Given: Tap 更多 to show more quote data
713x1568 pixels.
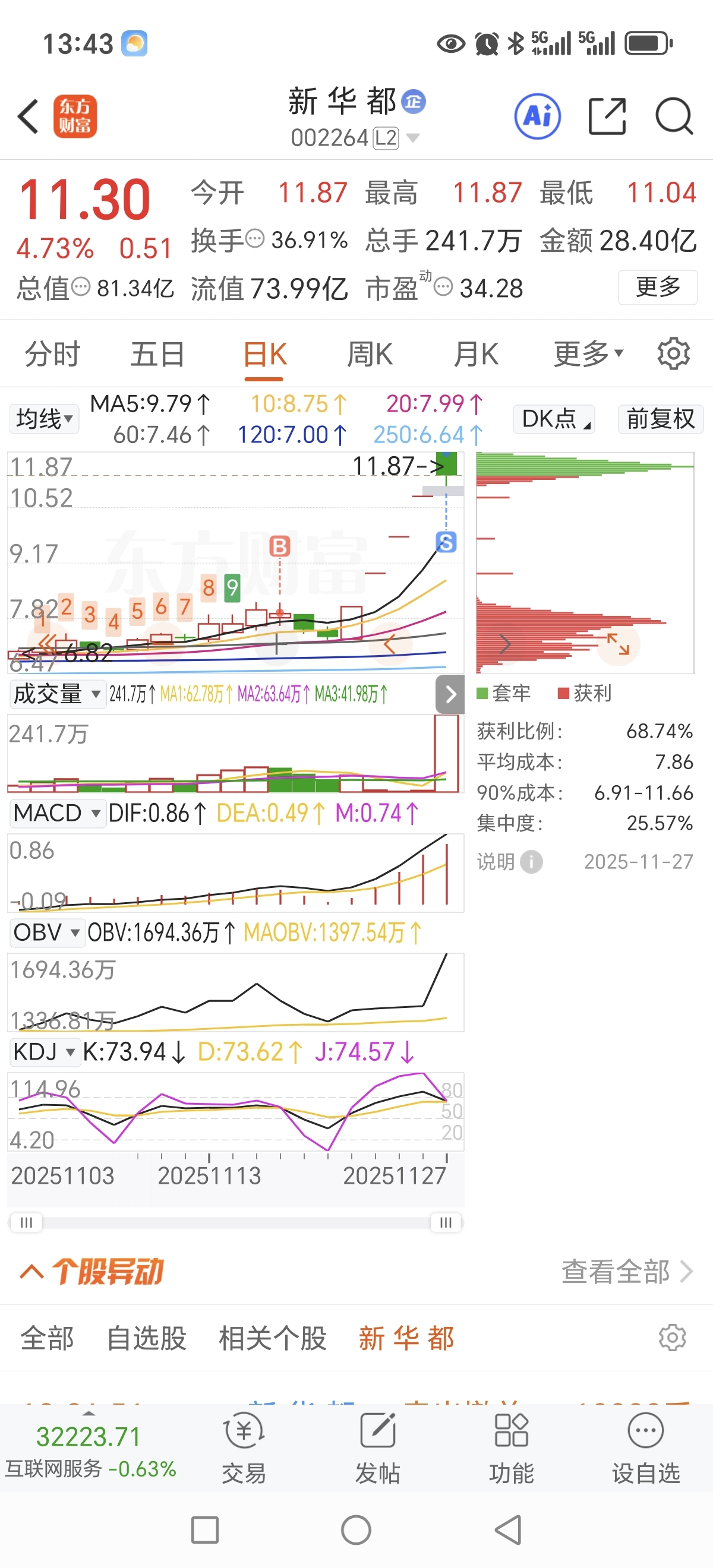Looking at the screenshot, I should (657, 287).
